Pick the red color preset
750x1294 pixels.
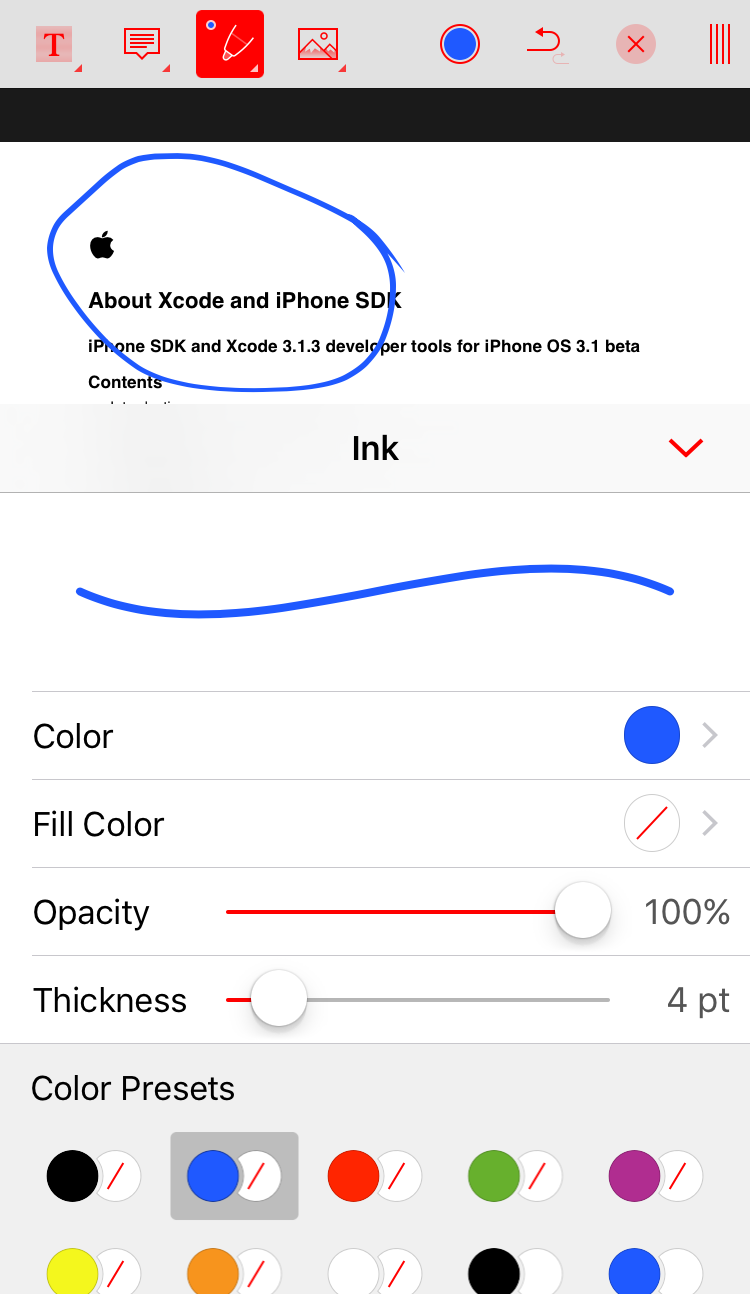tap(374, 1176)
